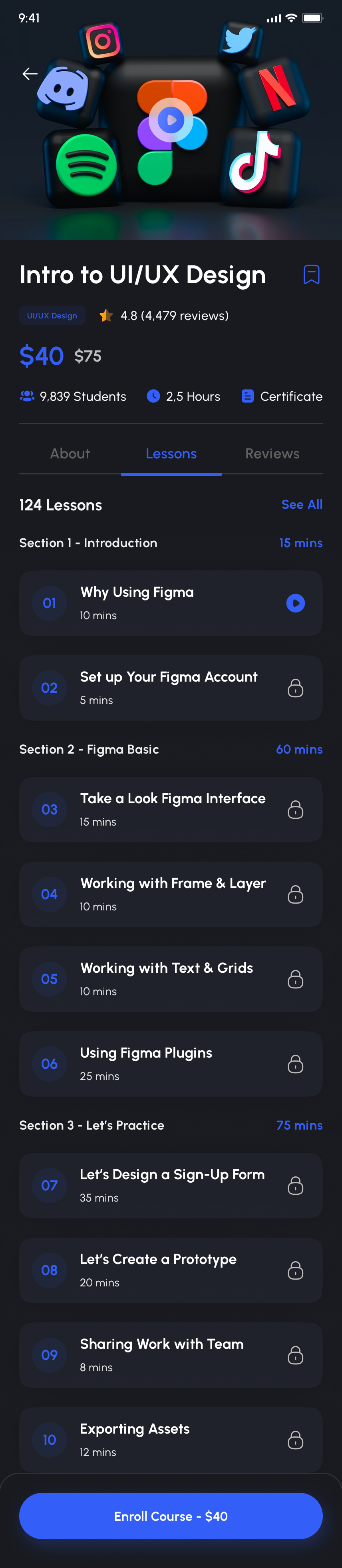
Task: Open lesson Set up Your Figma Account
Action: click(171, 688)
